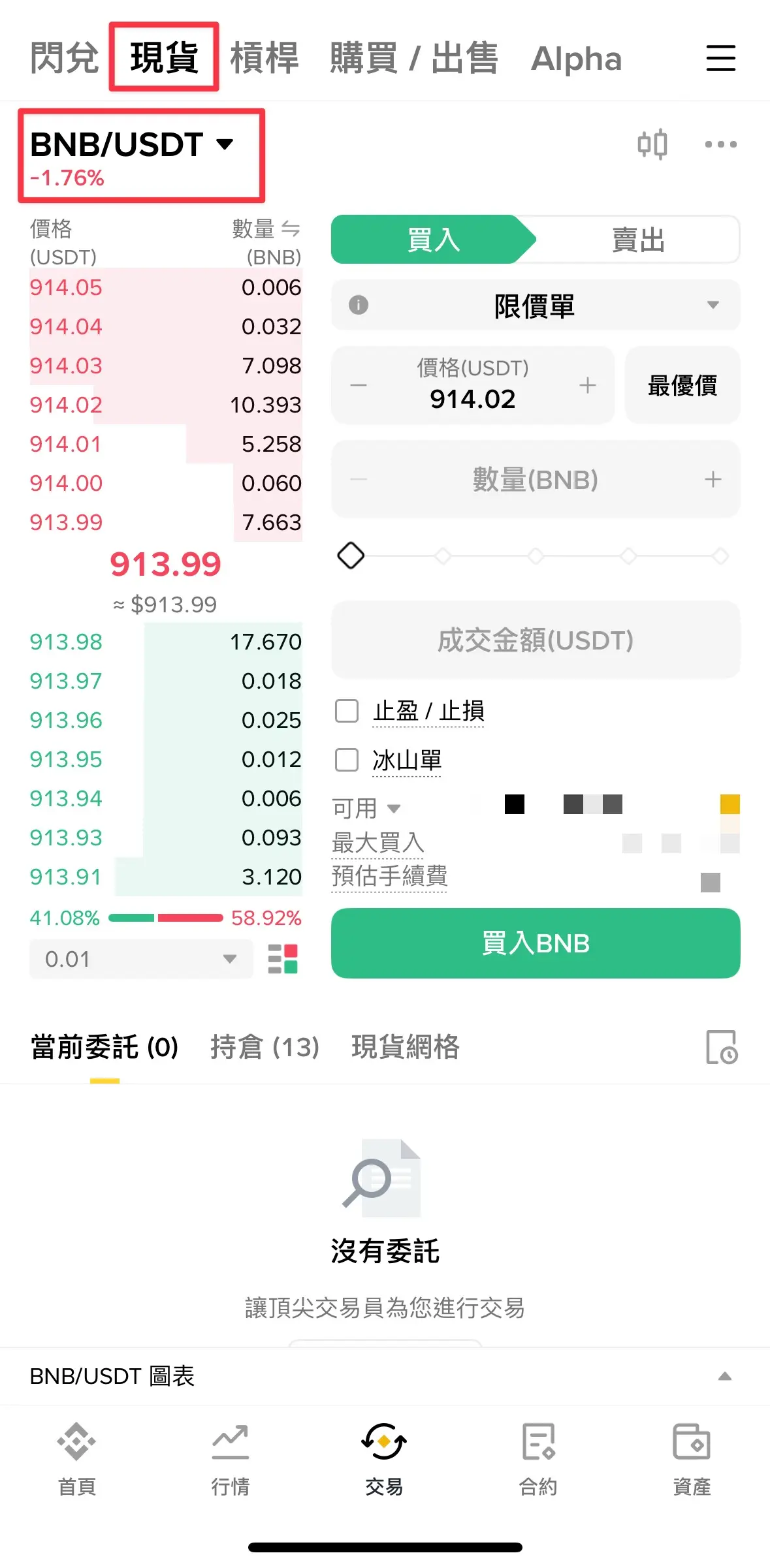Tap the 買入BNB button
770x1568 pixels.
pos(535,943)
